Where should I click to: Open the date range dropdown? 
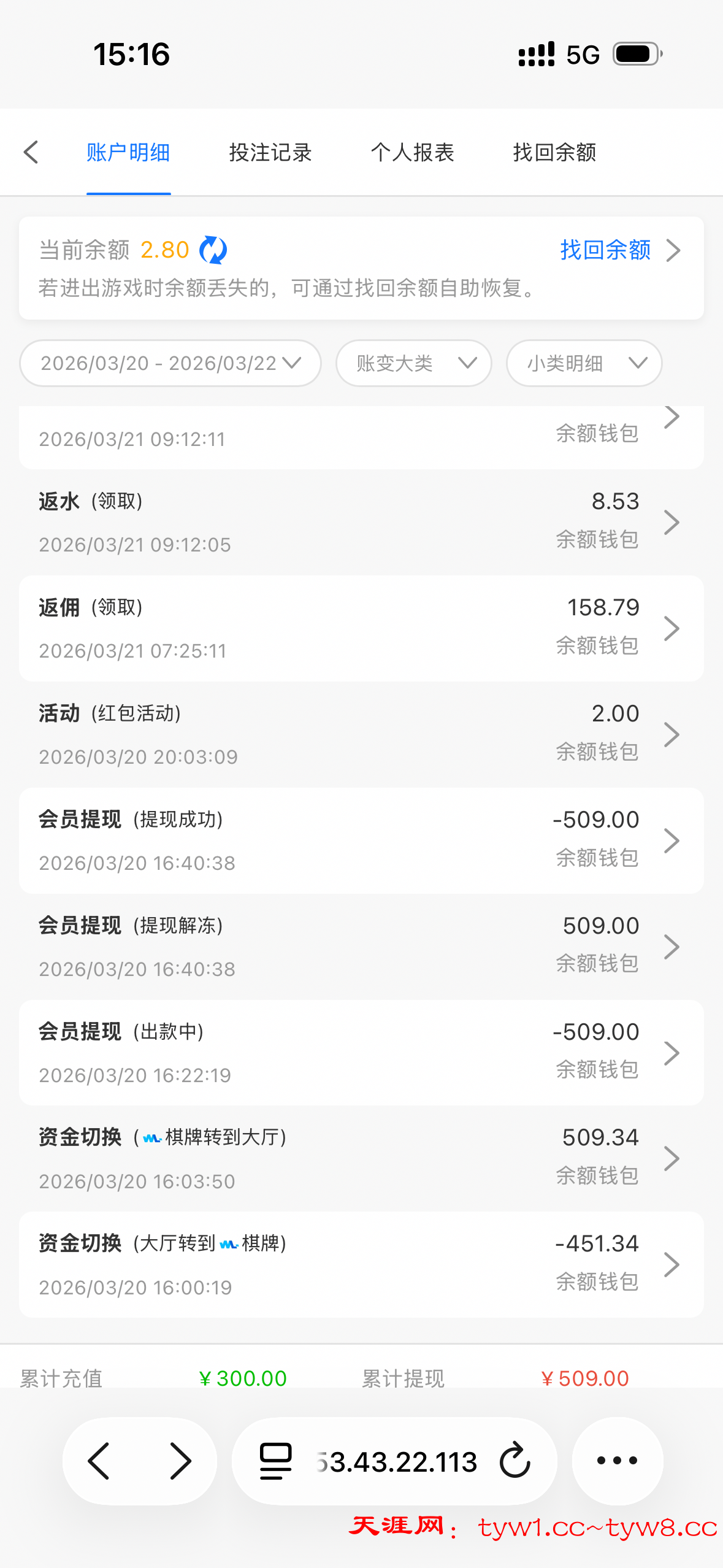[x=170, y=363]
